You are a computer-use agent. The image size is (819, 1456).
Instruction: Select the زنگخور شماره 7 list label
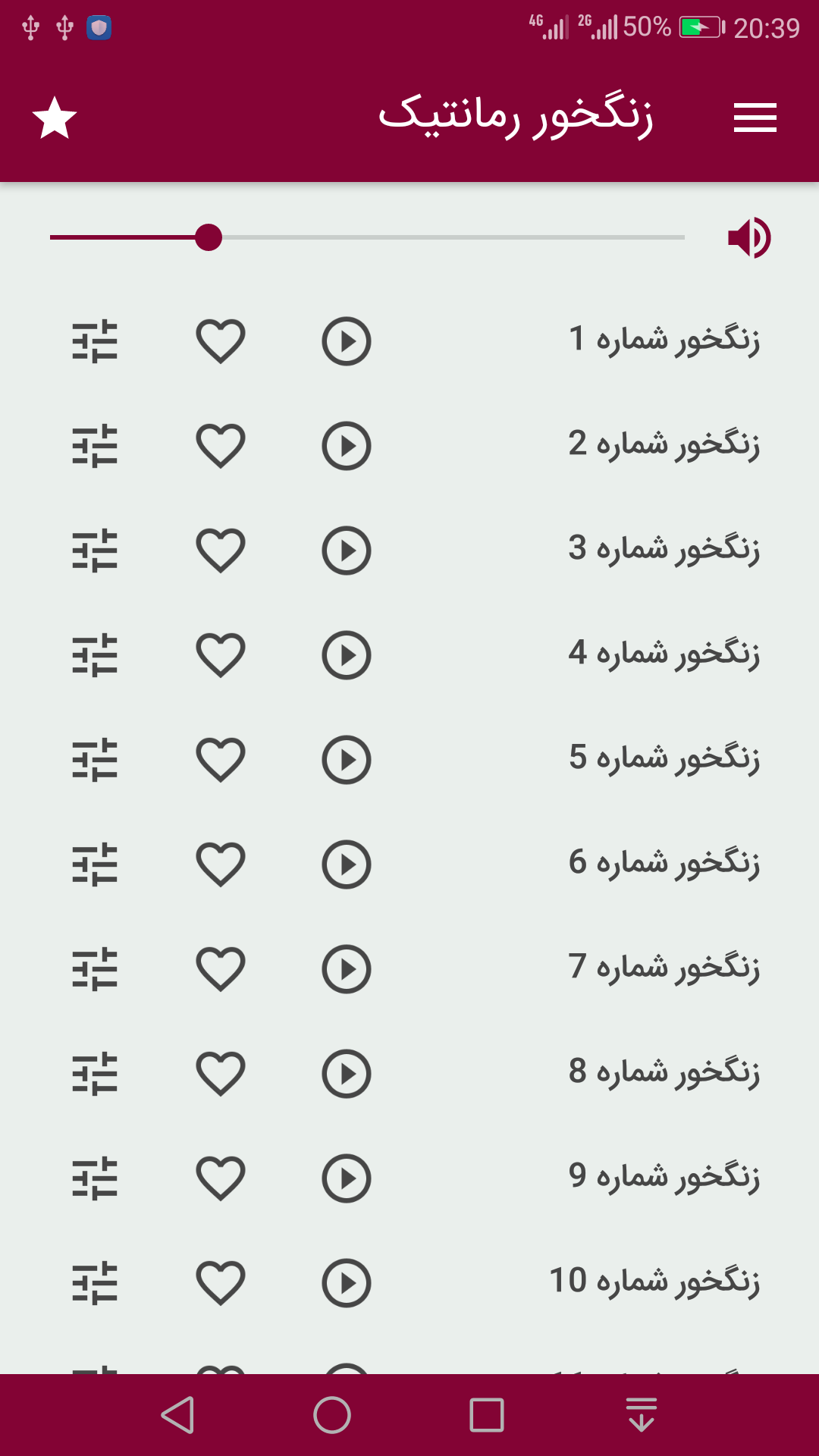coord(658,968)
